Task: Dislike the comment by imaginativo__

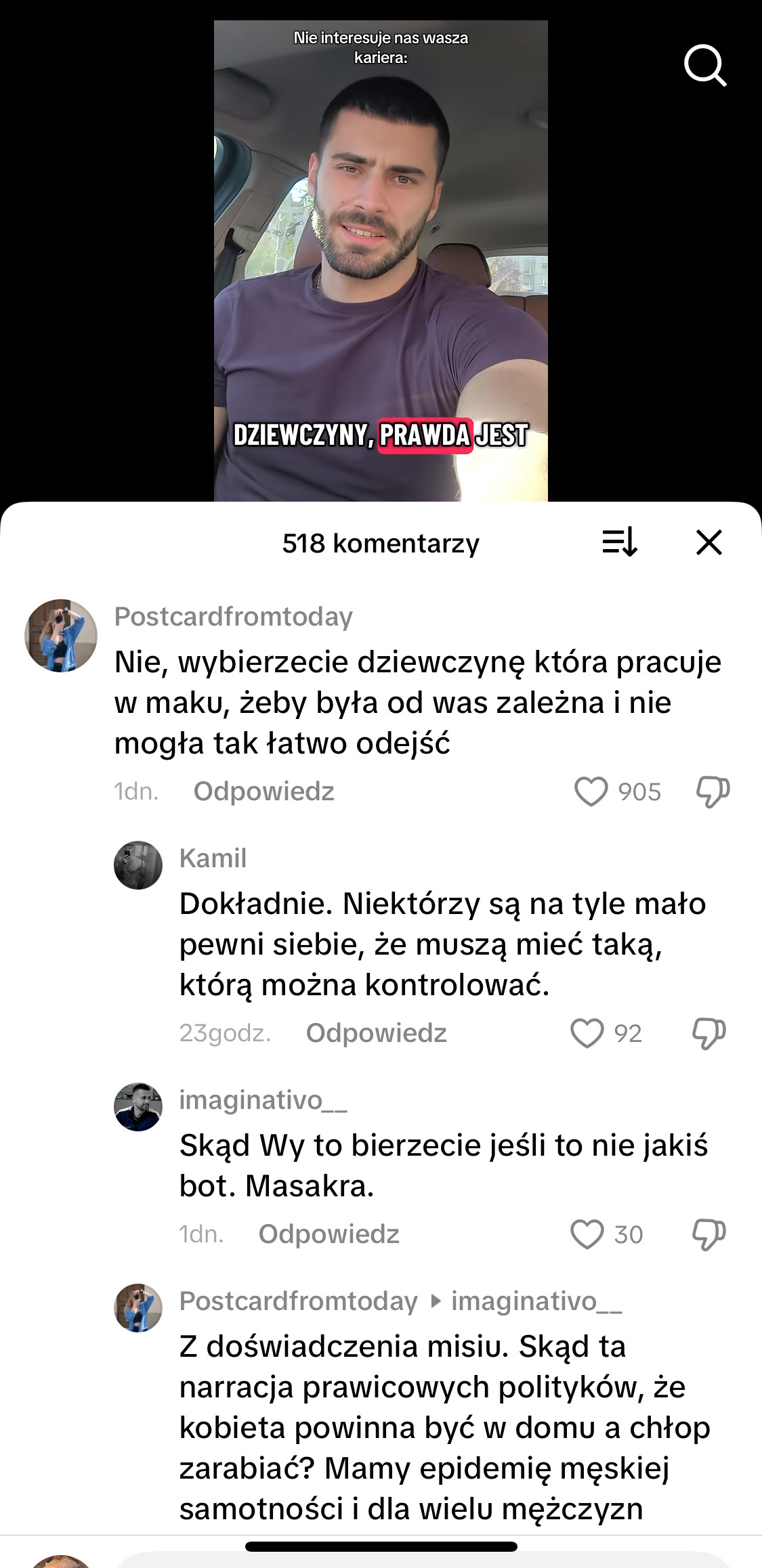Action: 708,1234
